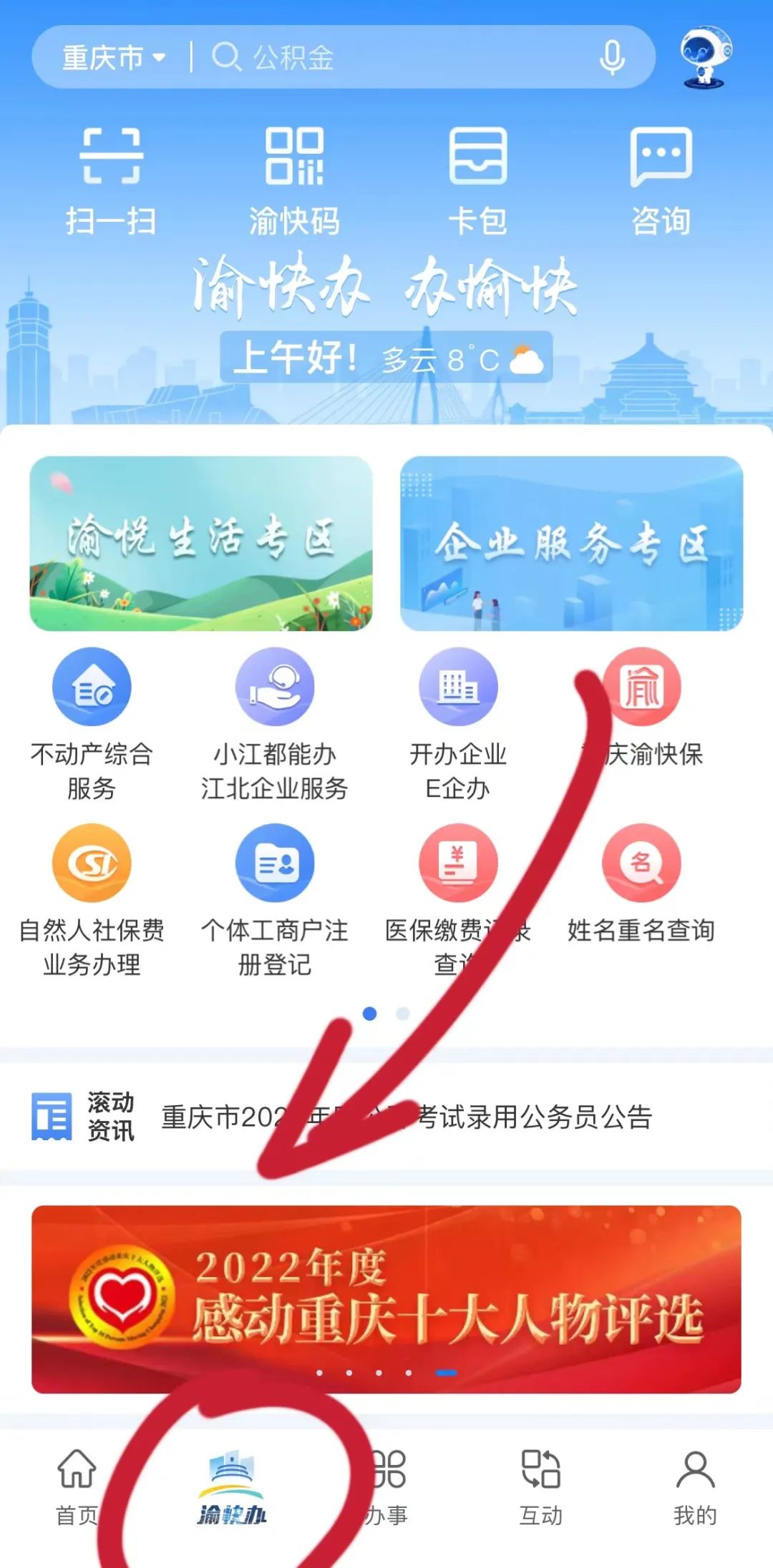773x1568 pixels.
Task: Open 扫一扫 scanner
Action: [x=111, y=180]
